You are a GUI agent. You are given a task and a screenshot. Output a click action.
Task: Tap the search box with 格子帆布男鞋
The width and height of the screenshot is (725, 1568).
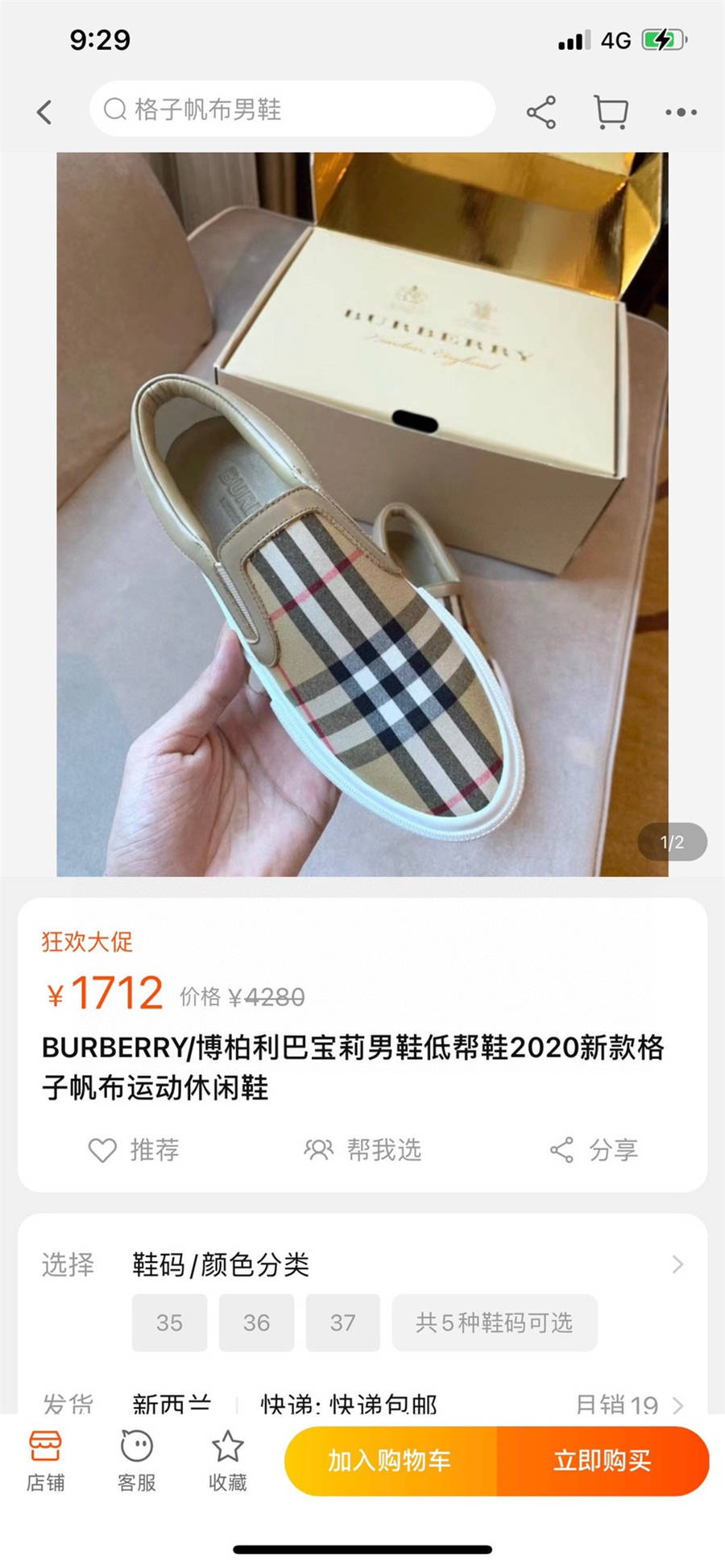point(292,109)
